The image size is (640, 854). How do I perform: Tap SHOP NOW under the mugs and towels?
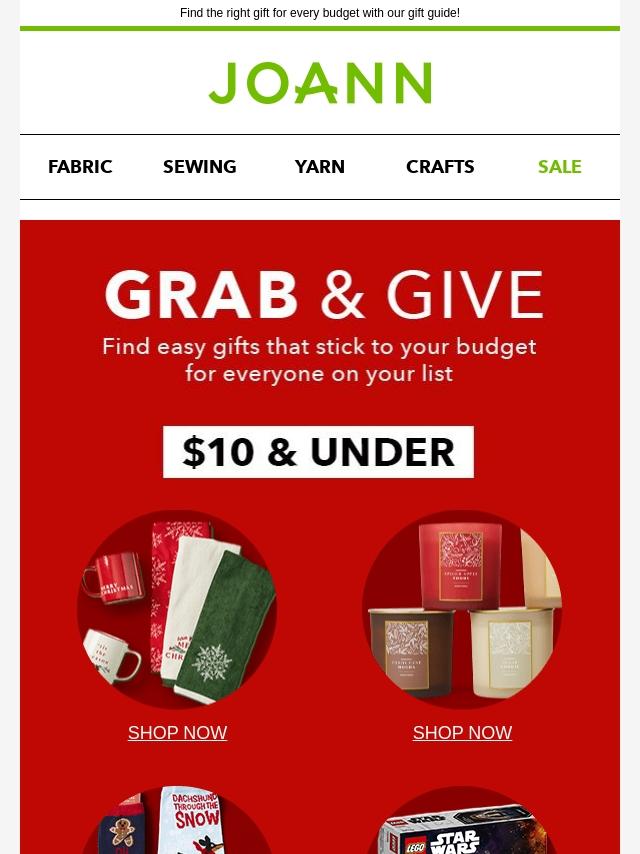[x=177, y=733]
